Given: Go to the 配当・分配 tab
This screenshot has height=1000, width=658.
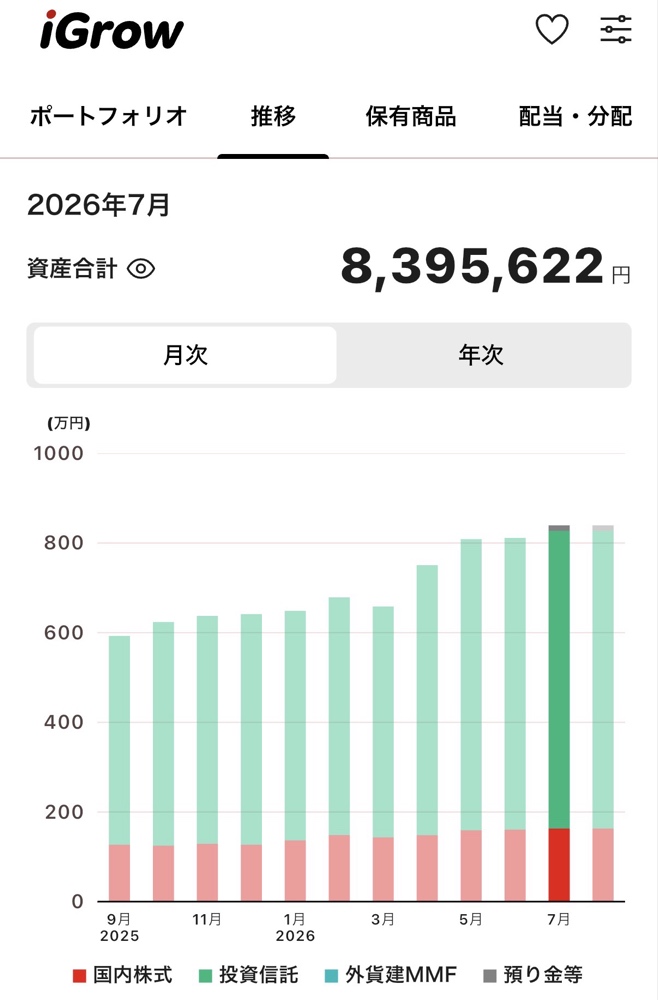Looking at the screenshot, I should pos(575,116).
